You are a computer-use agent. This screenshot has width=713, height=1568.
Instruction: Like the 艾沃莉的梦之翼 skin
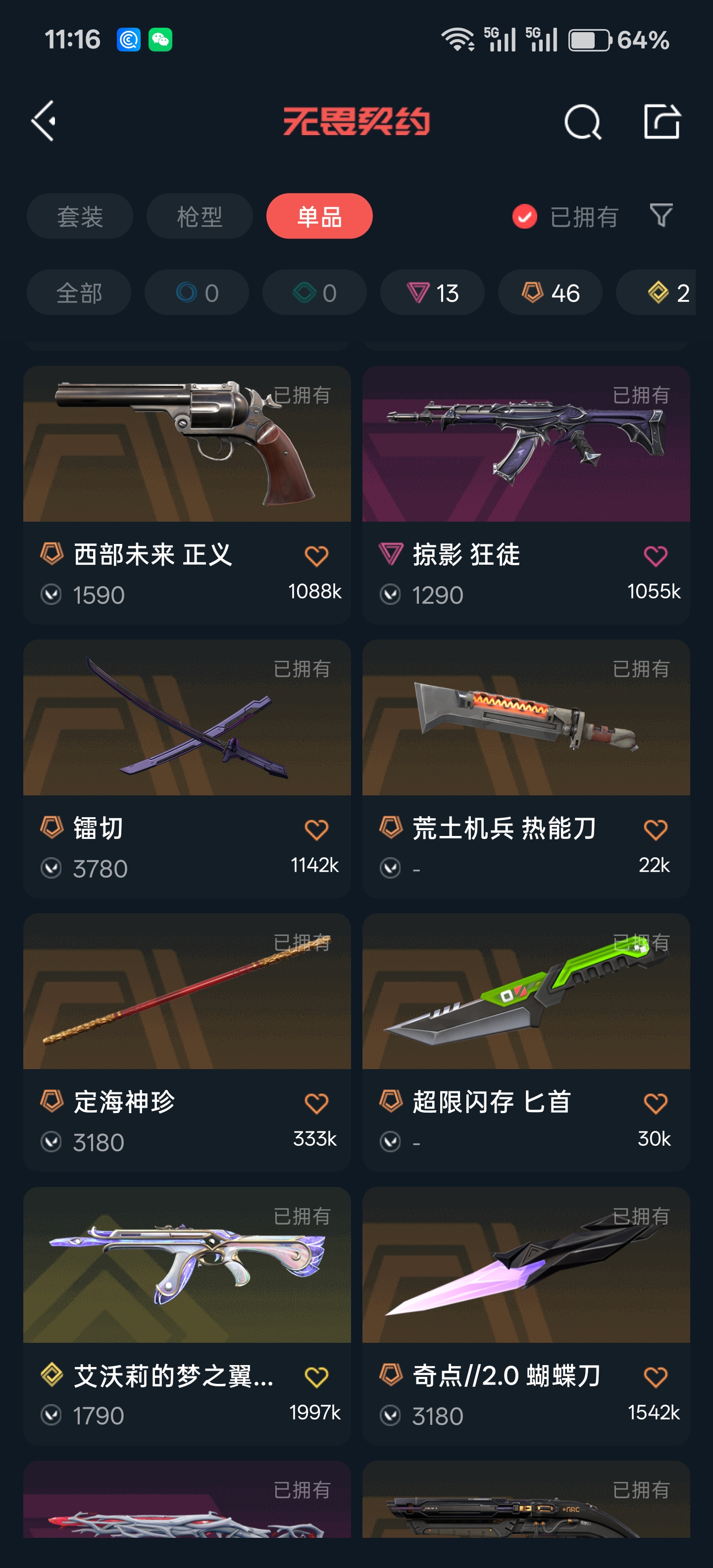coord(316,1377)
